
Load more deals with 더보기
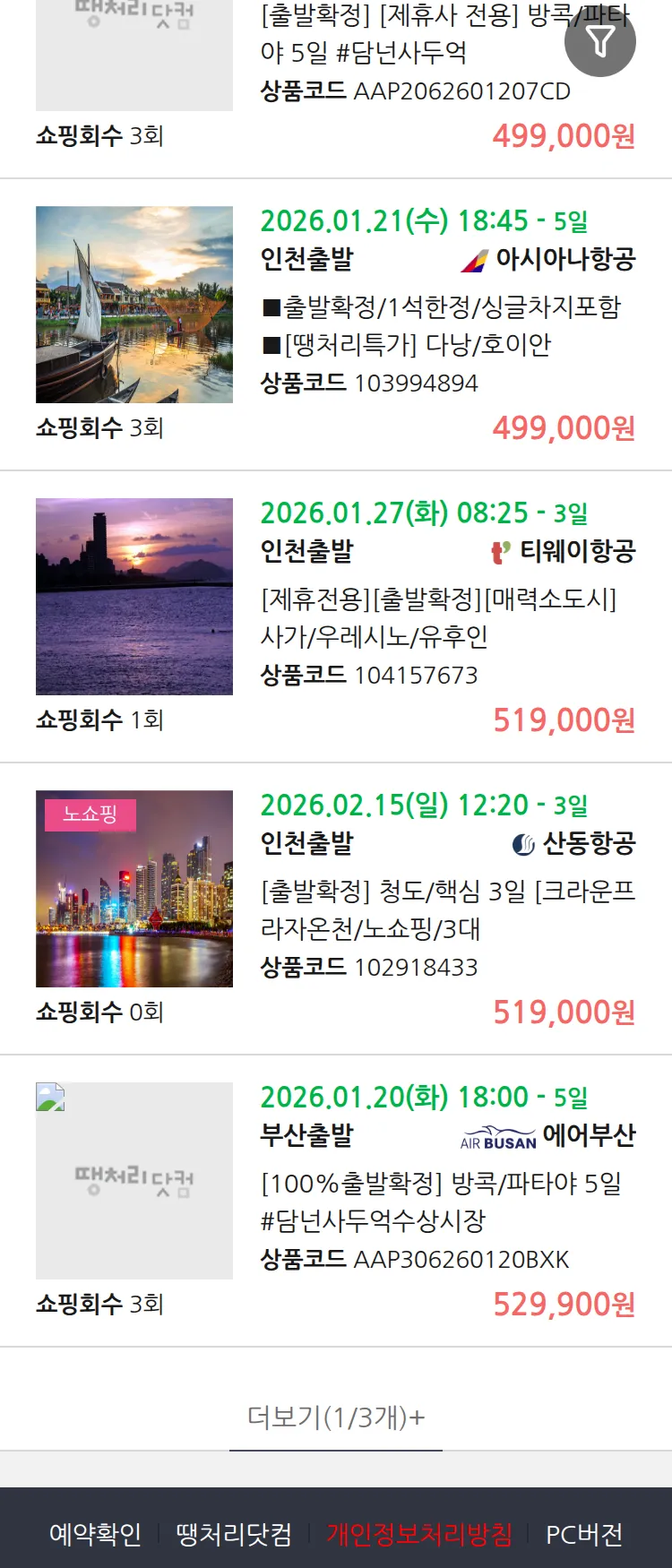[x=336, y=1417]
